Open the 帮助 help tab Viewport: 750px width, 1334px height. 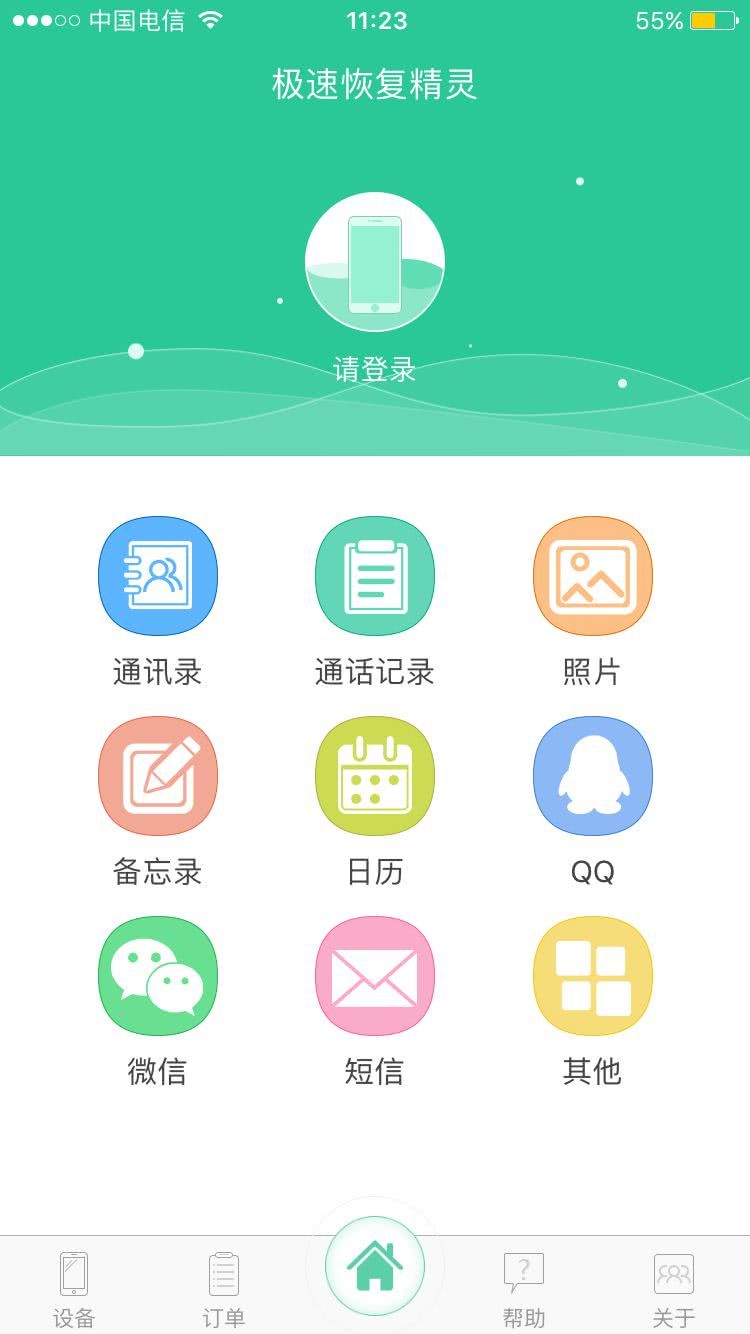(523, 1285)
